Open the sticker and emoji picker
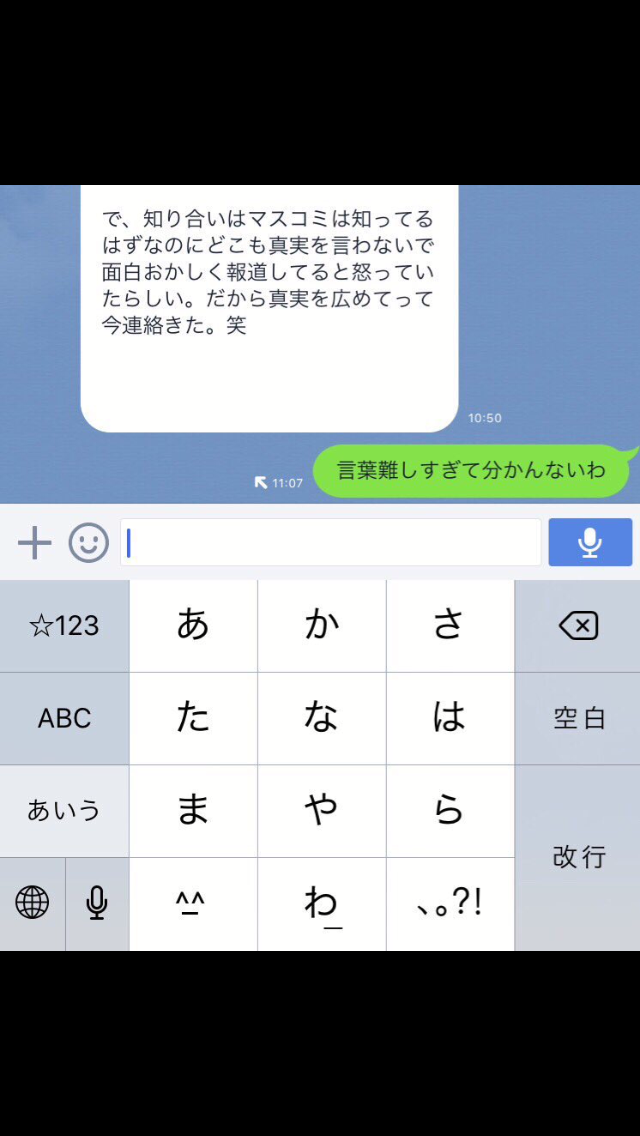 point(88,543)
